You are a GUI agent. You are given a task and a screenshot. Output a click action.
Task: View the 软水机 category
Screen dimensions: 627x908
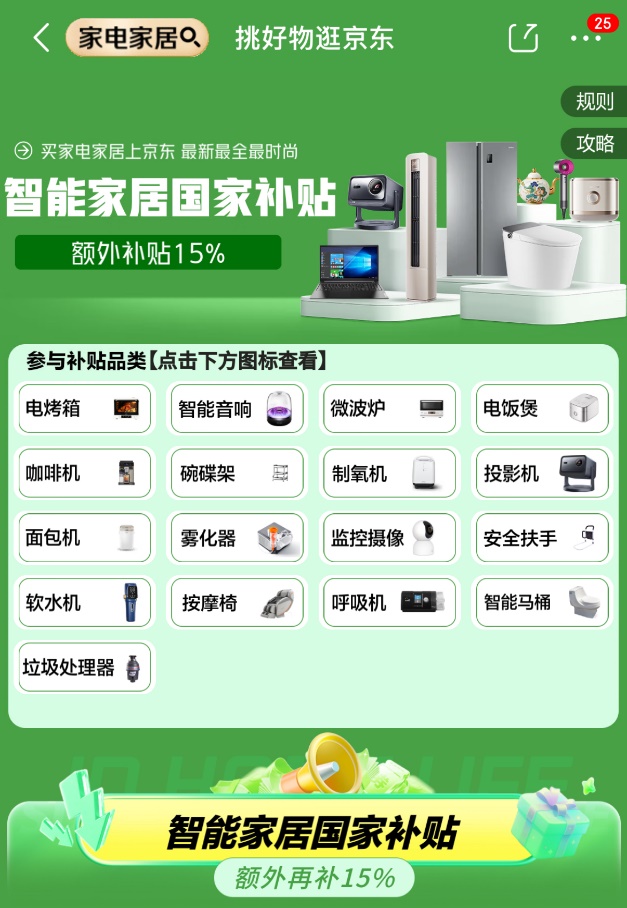pyautogui.click(x=85, y=603)
